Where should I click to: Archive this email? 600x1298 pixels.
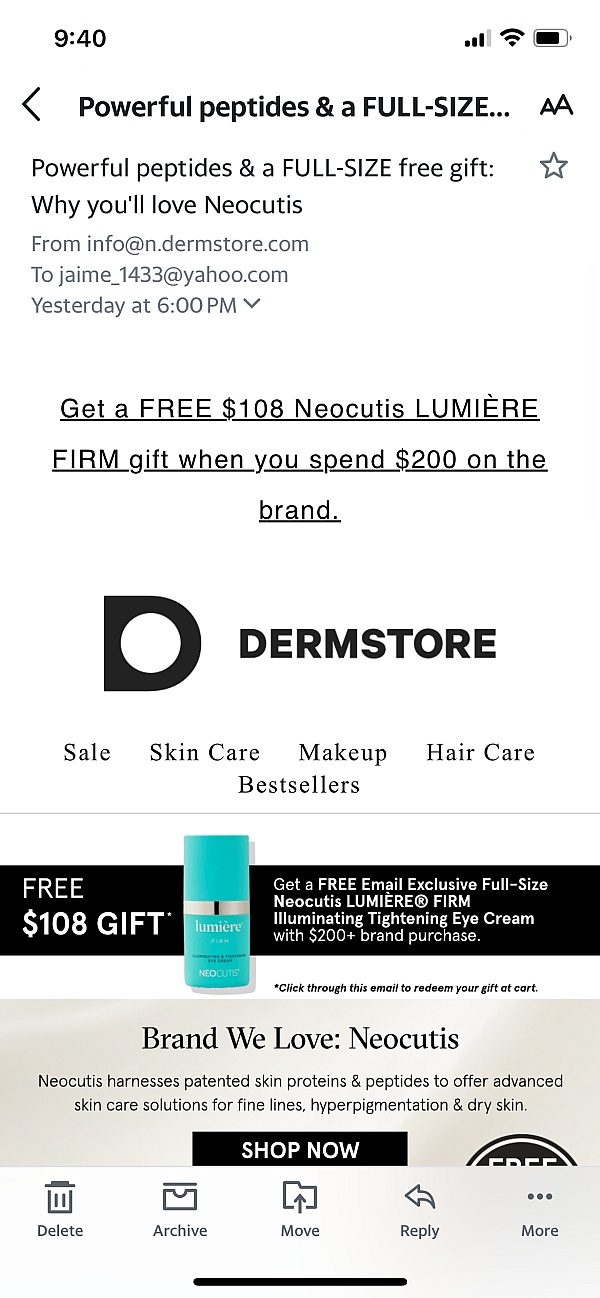180,1209
